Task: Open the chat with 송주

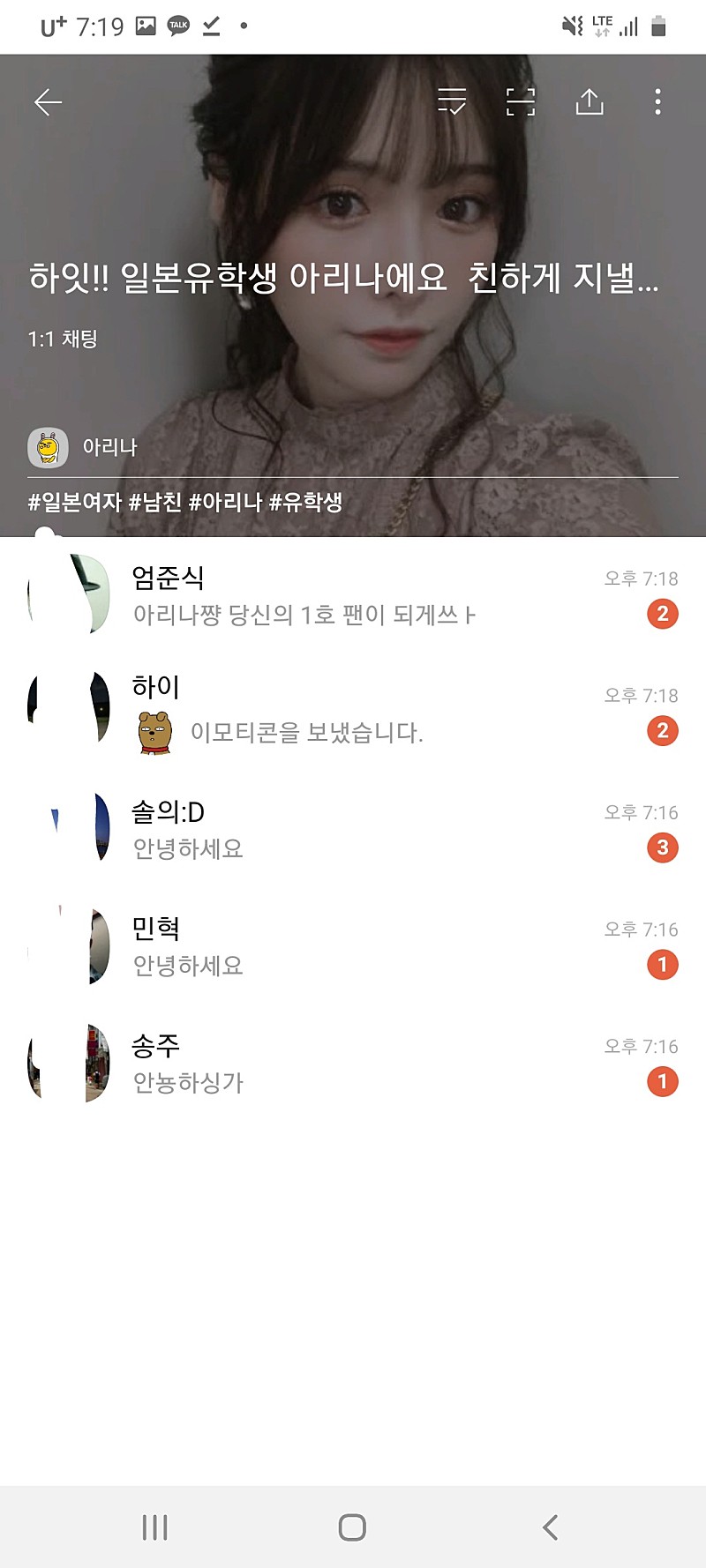Action: tap(353, 1064)
